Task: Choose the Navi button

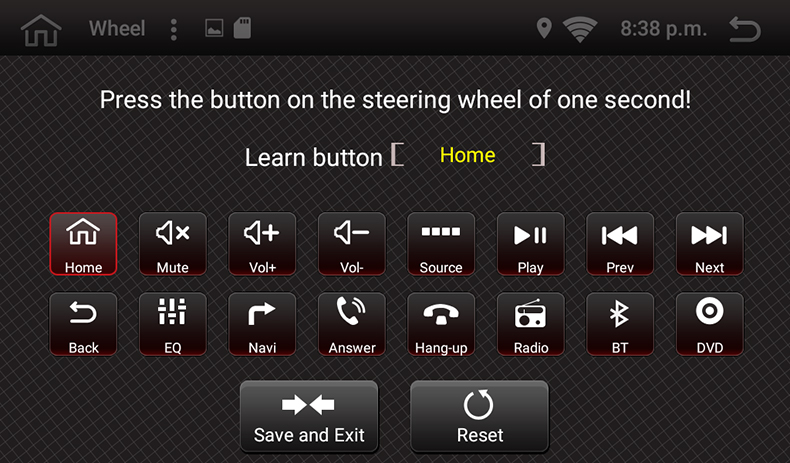Action: click(262, 324)
